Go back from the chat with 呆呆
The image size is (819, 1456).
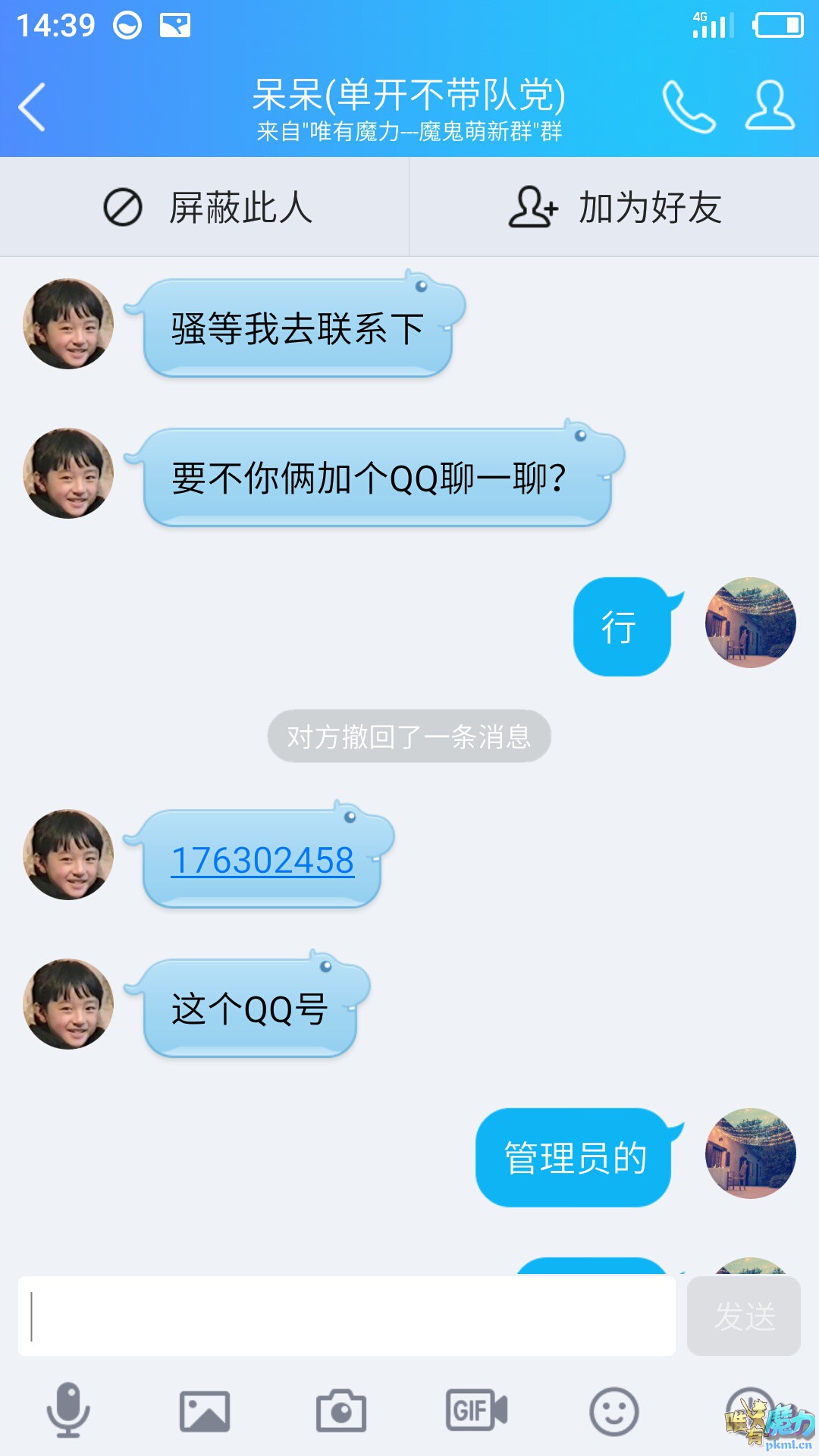(32, 107)
